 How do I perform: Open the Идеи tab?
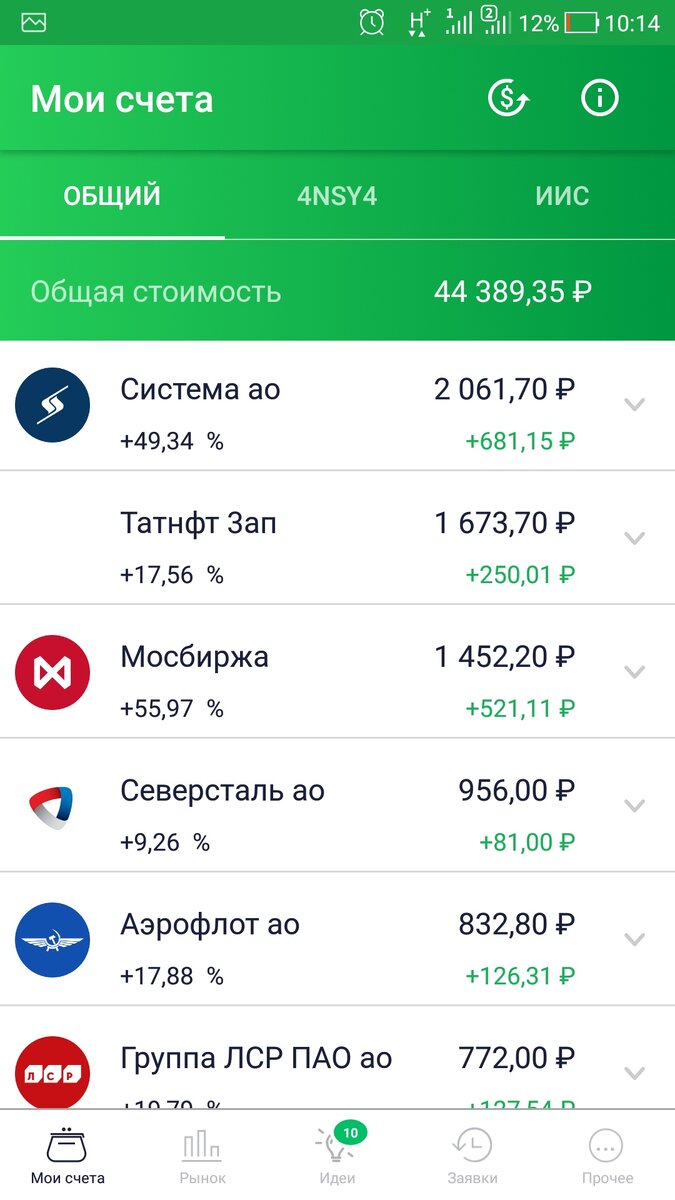337,1156
